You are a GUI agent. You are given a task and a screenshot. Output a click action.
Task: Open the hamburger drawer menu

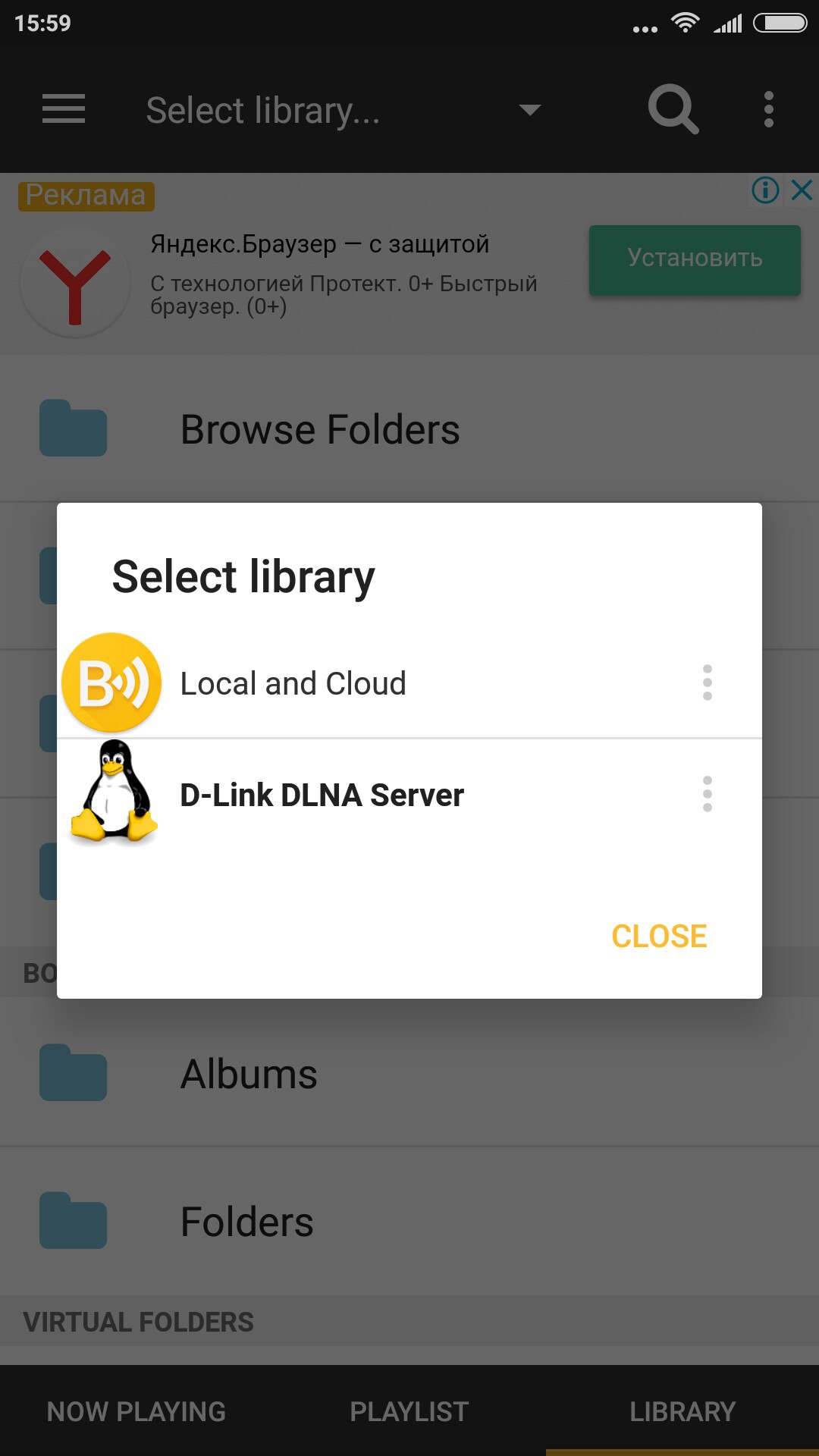[x=64, y=110]
